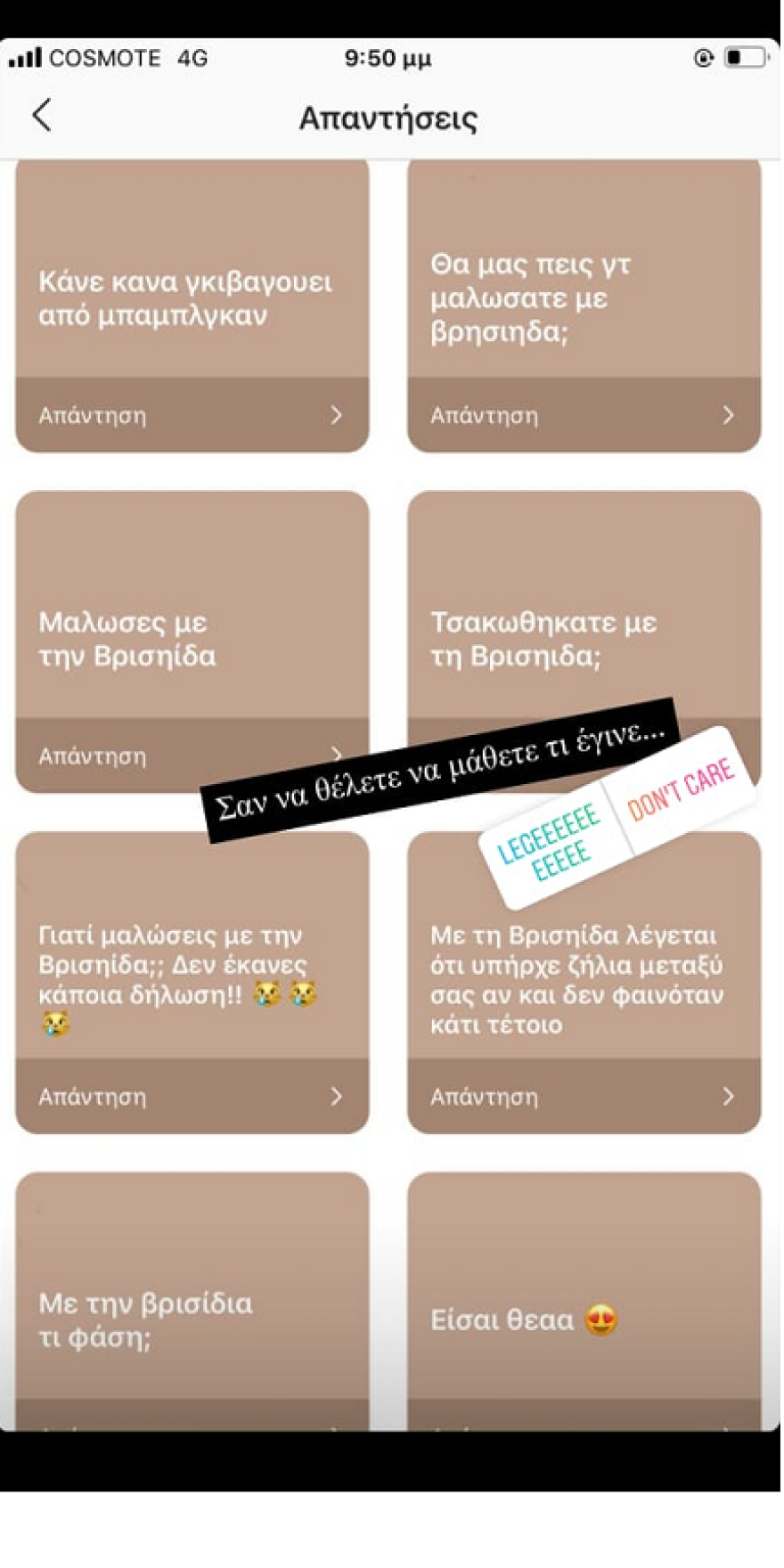Tap the orientation lock icon in status bar
This screenshot has width=784, height=1568.
(x=705, y=57)
